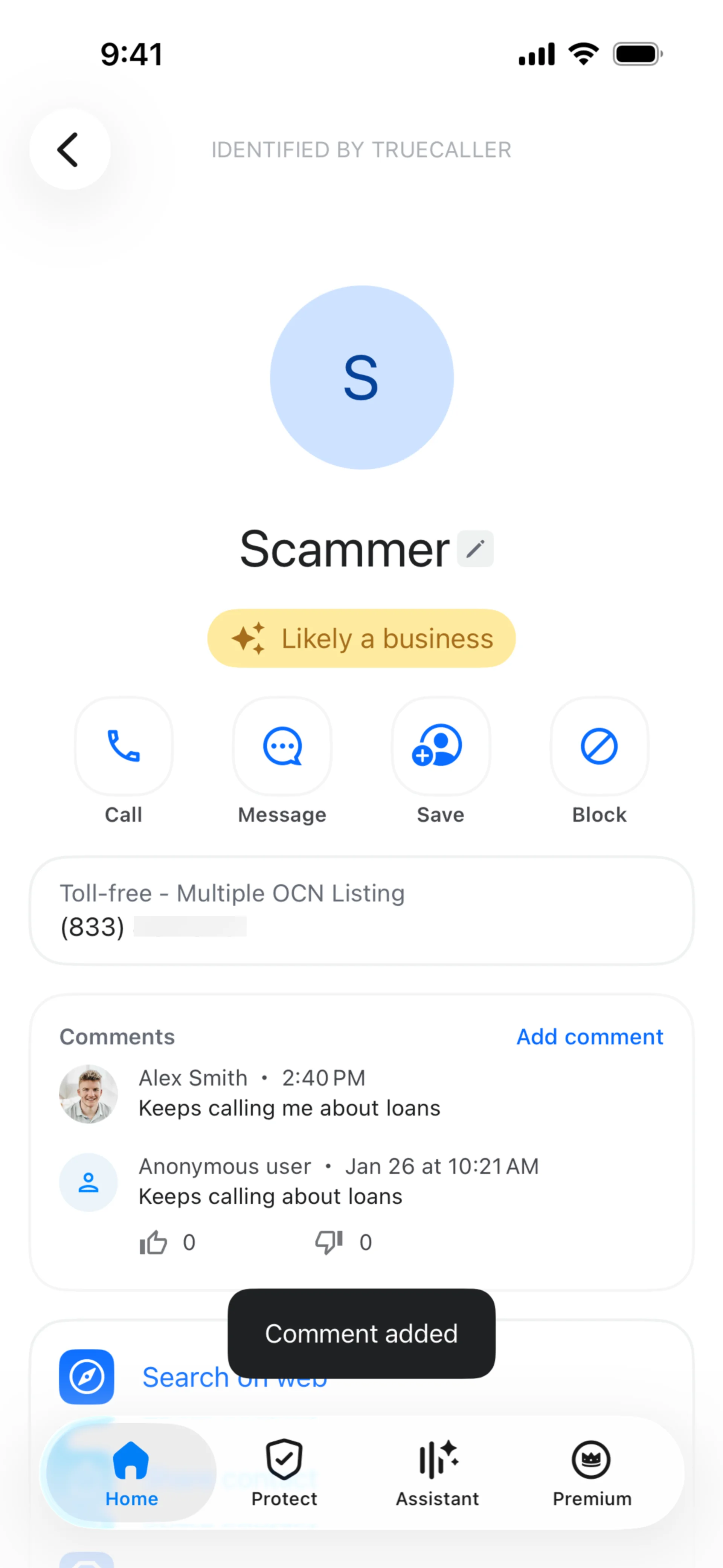Edit the Scammer name with the pencil icon
Screen dimensions: 723x1568
click(x=475, y=549)
